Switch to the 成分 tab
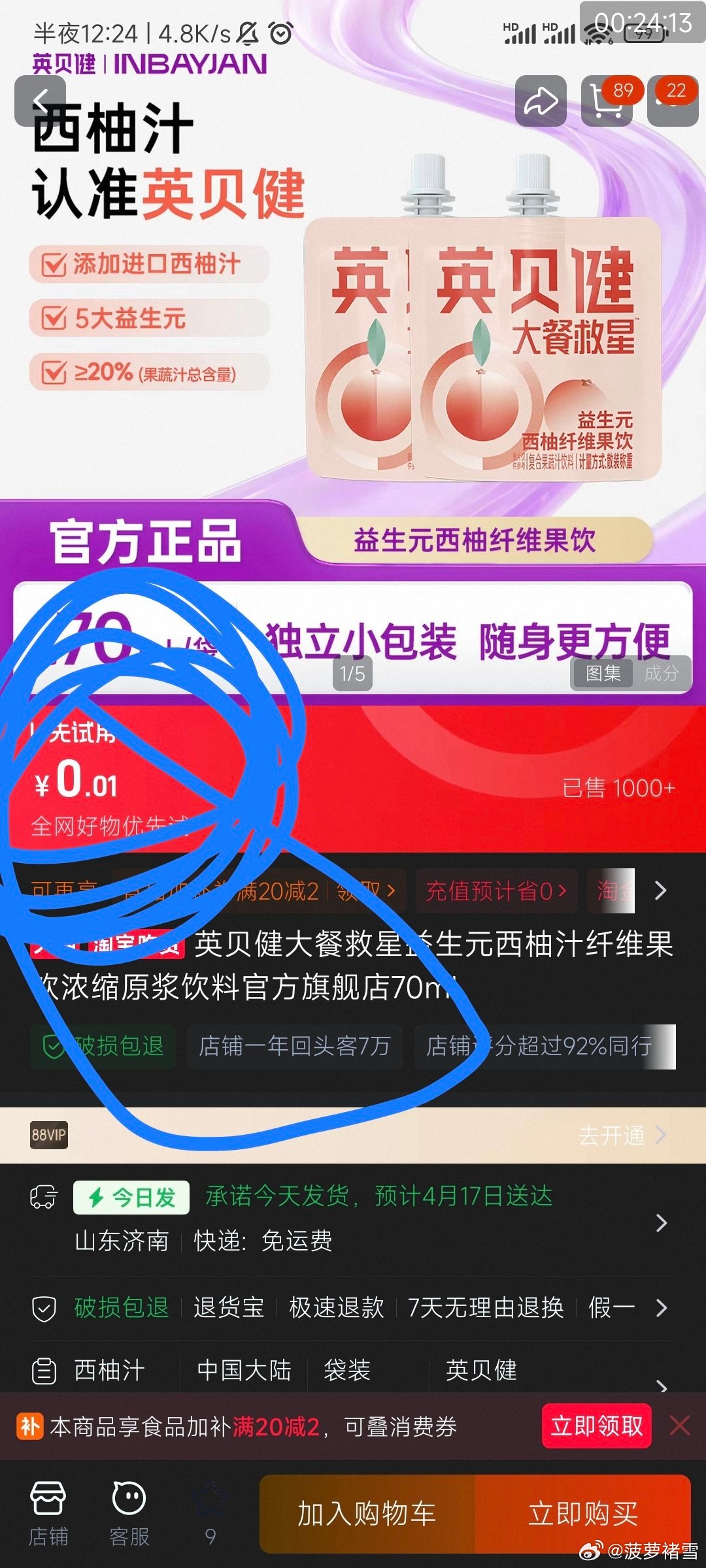706x1568 pixels. click(x=662, y=673)
